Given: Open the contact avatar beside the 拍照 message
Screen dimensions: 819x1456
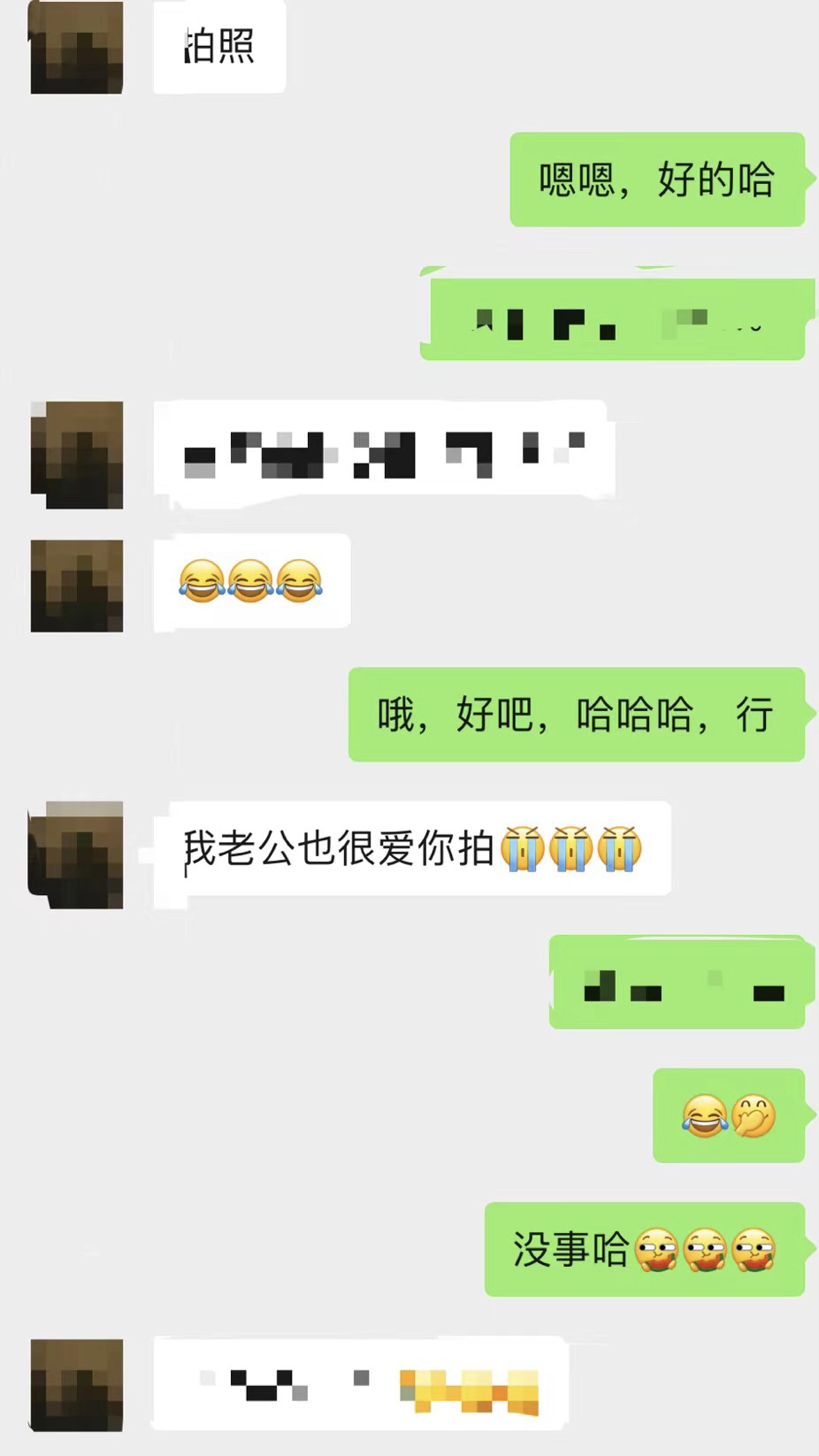Looking at the screenshot, I should click(x=76, y=48).
